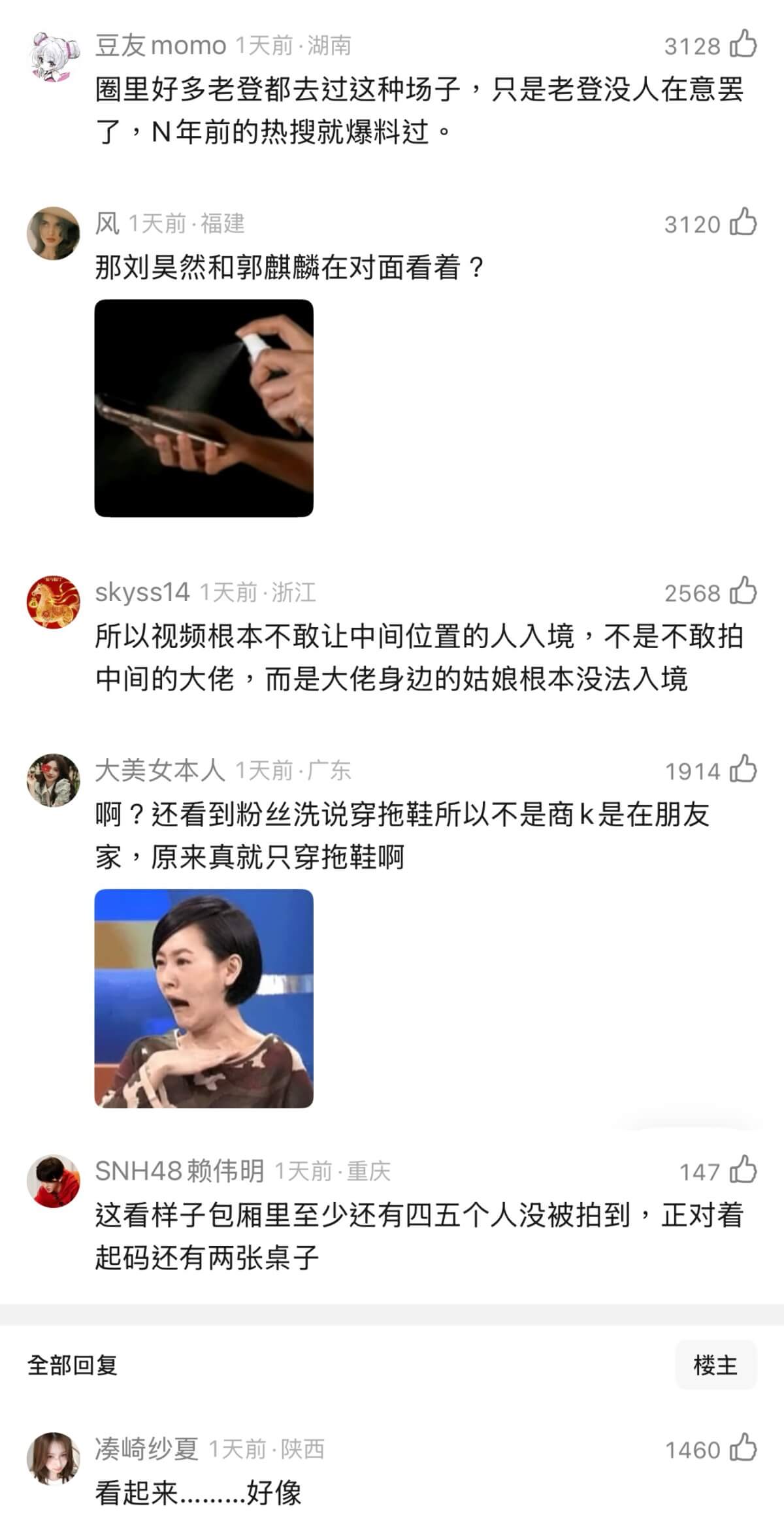View the reaction image in 大美女本人's comment
The image size is (784, 1536).
204,998
